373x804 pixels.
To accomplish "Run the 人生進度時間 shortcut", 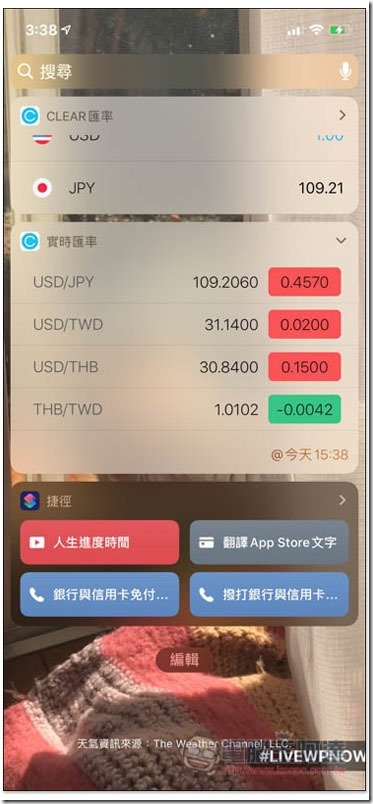I will 100,542.
